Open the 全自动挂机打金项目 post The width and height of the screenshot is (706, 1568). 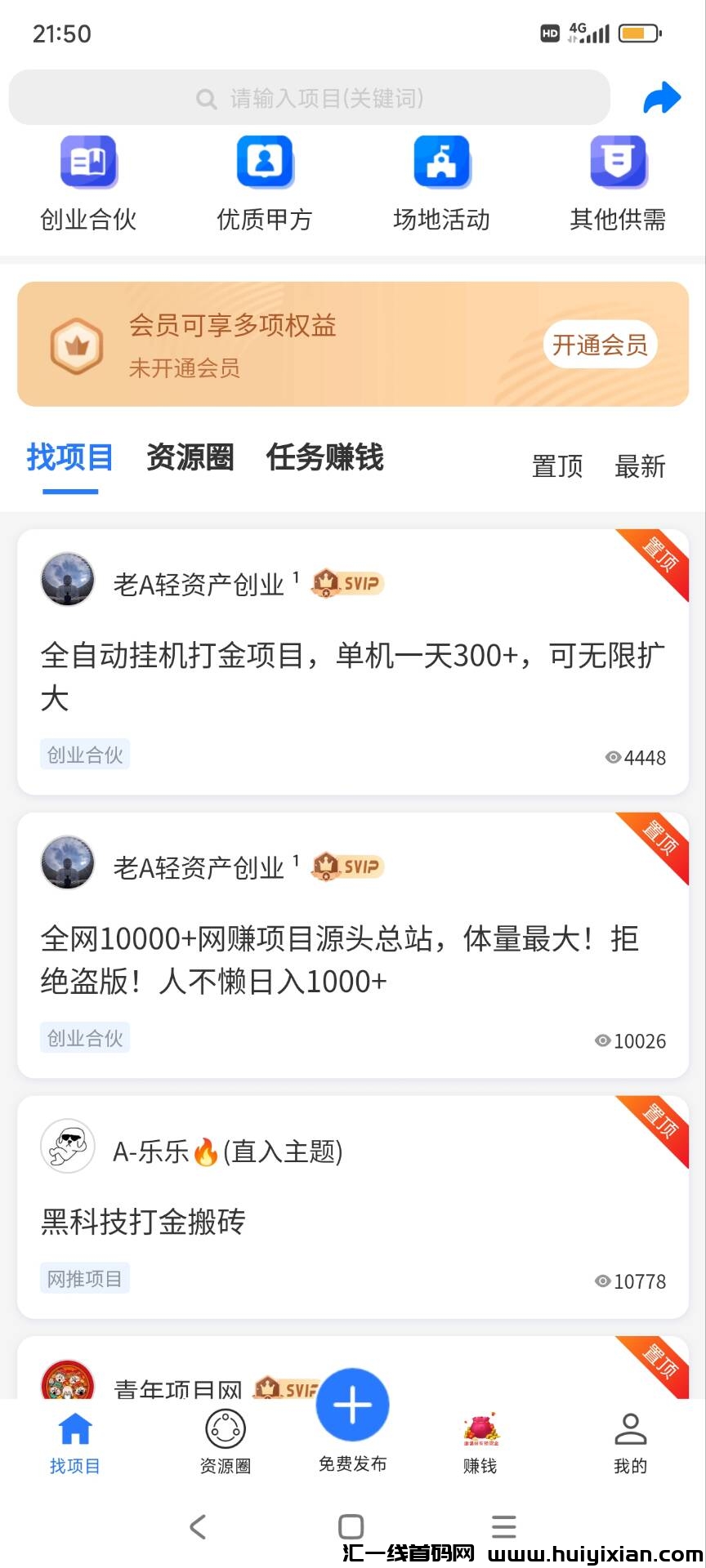point(353,676)
